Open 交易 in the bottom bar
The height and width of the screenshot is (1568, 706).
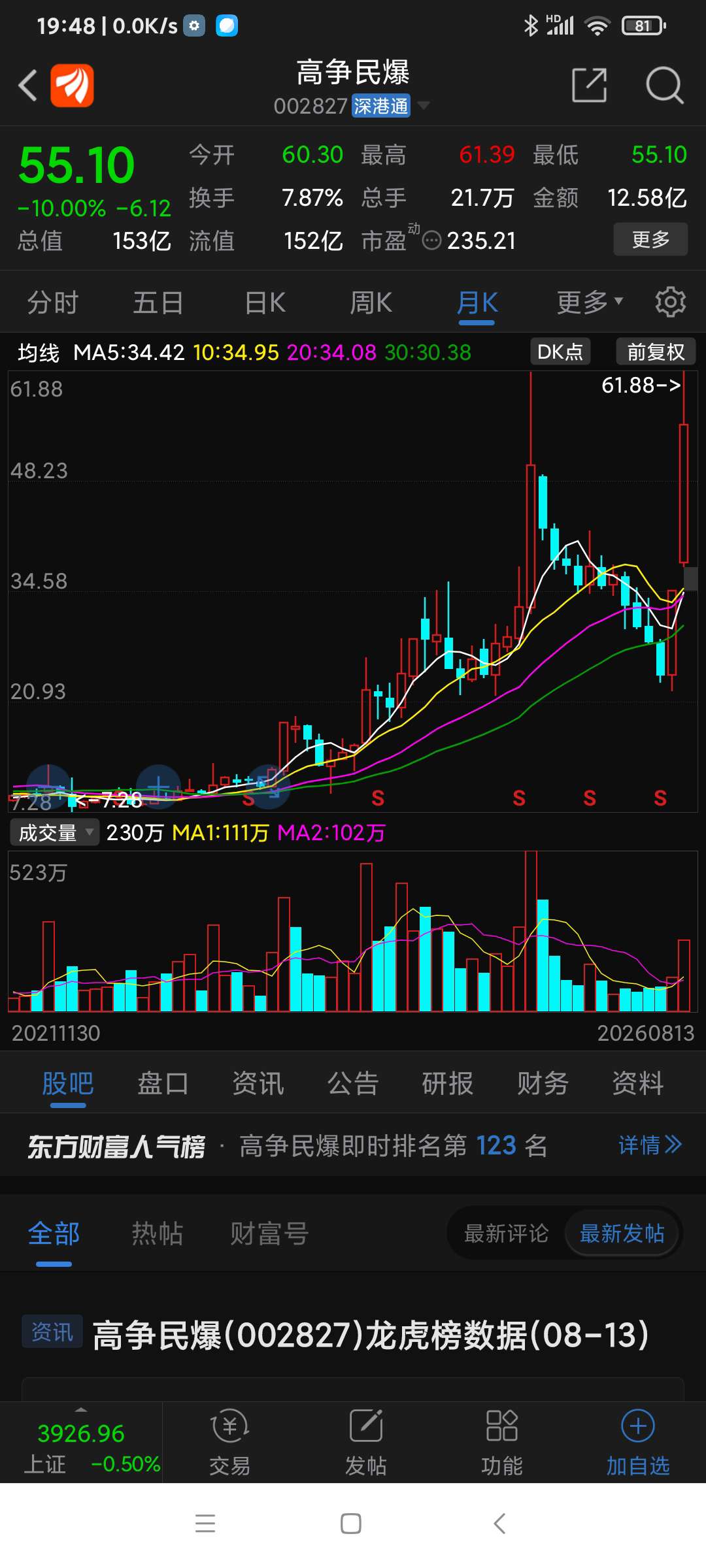click(230, 1443)
